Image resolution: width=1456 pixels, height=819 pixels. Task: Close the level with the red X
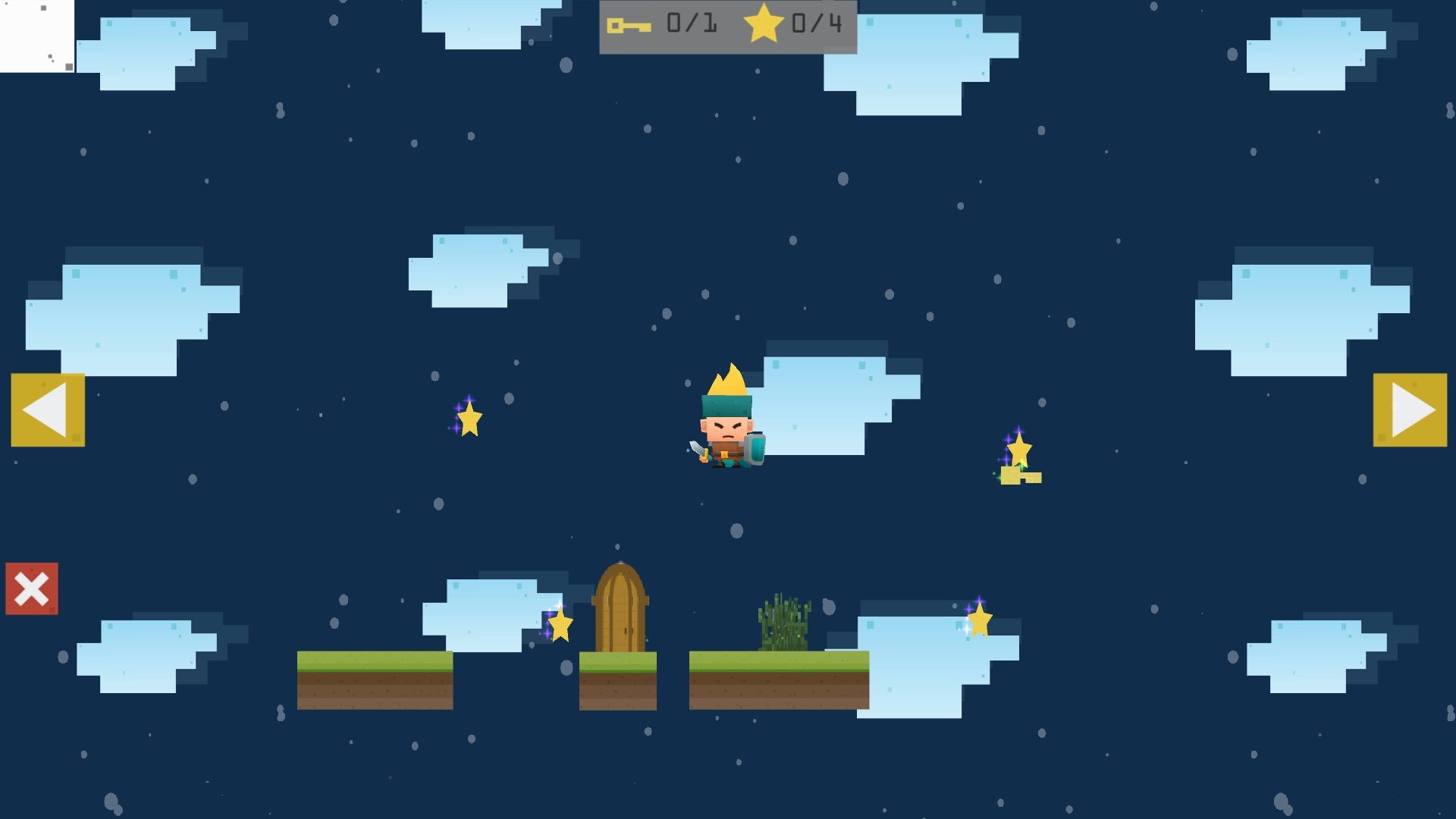pos(32,588)
